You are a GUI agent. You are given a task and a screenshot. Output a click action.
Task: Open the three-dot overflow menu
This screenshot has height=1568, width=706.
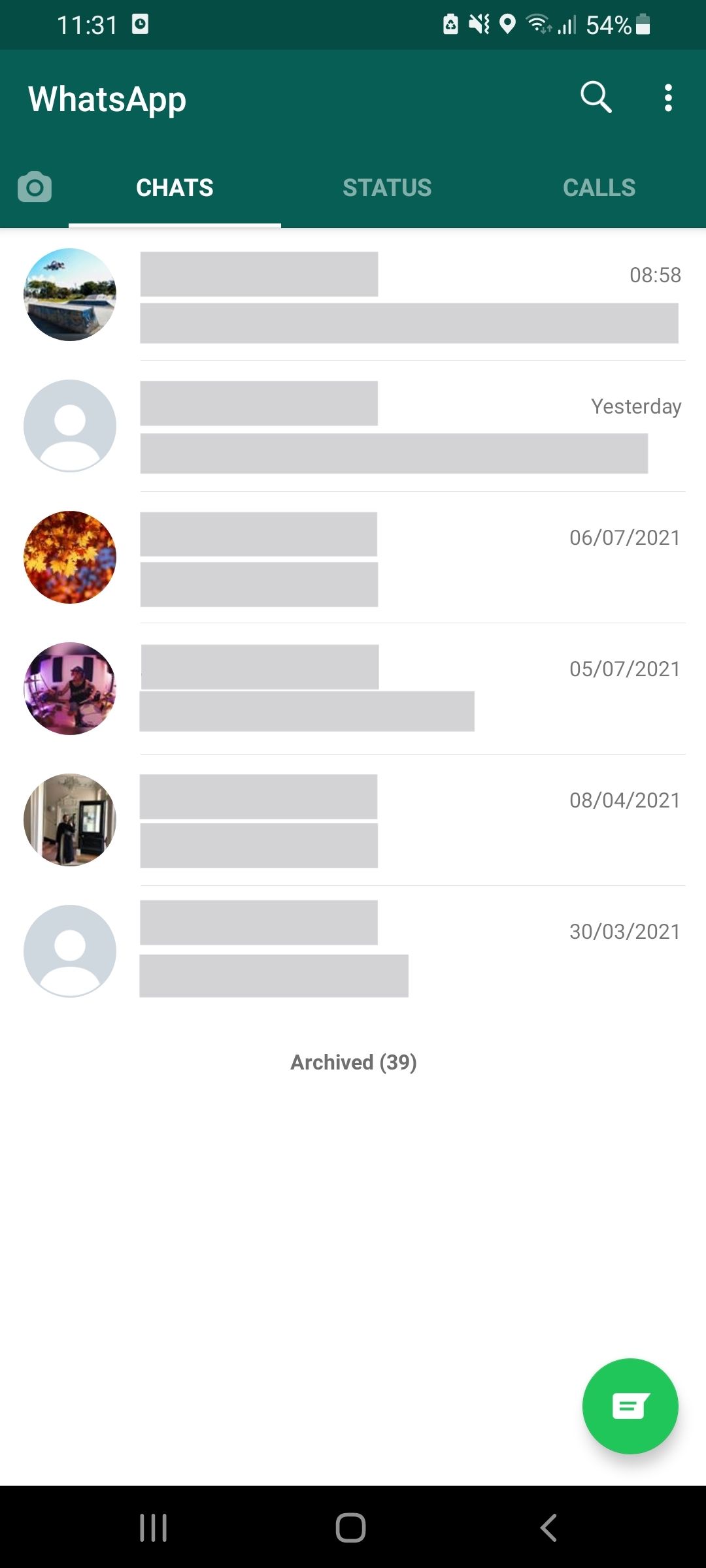668,98
